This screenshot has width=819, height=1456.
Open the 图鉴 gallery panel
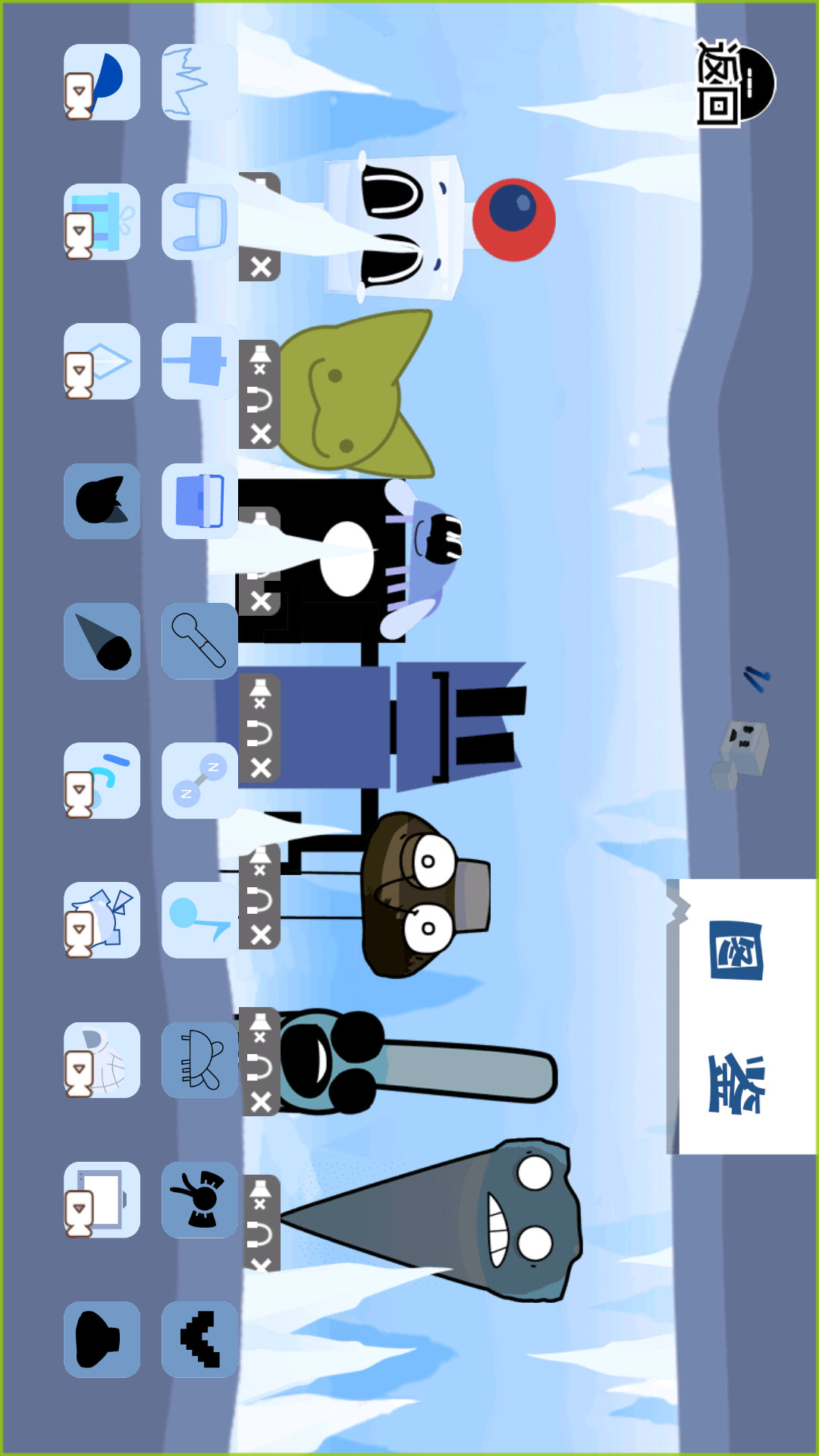(747, 1016)
